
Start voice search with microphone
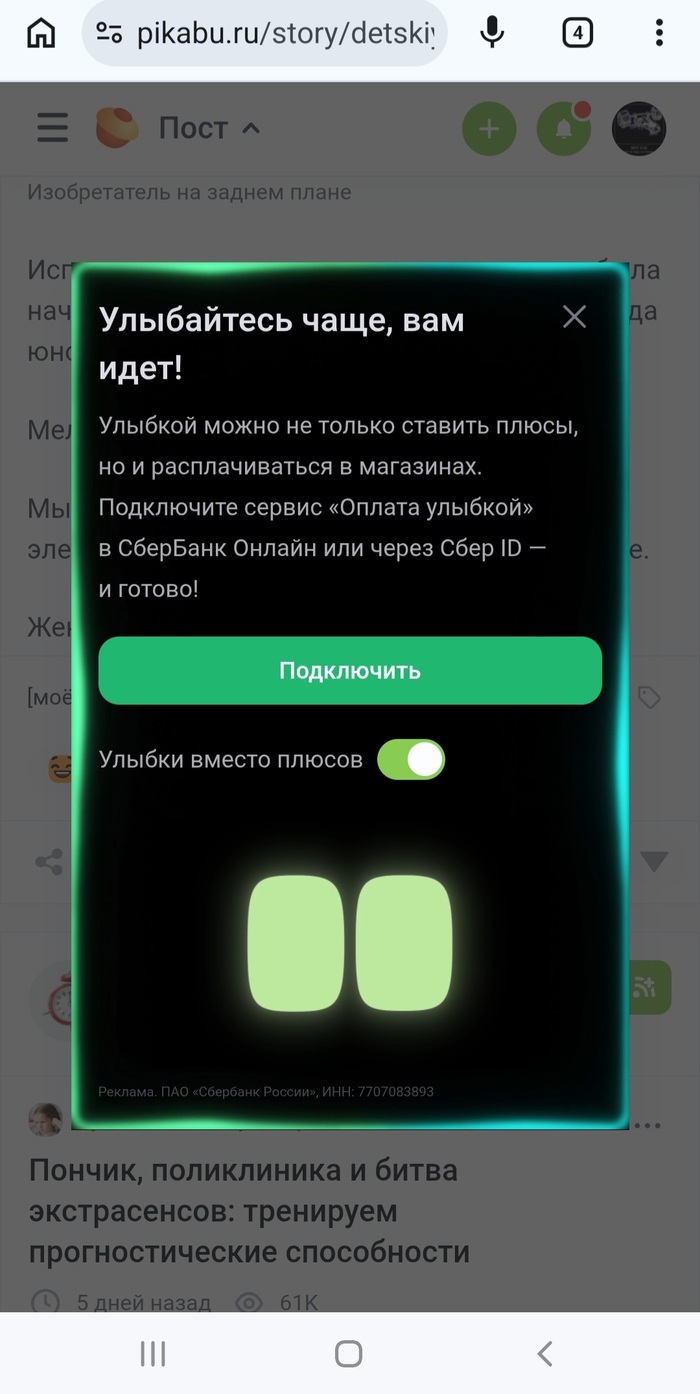pyautogui.click(x=491, y=33)
